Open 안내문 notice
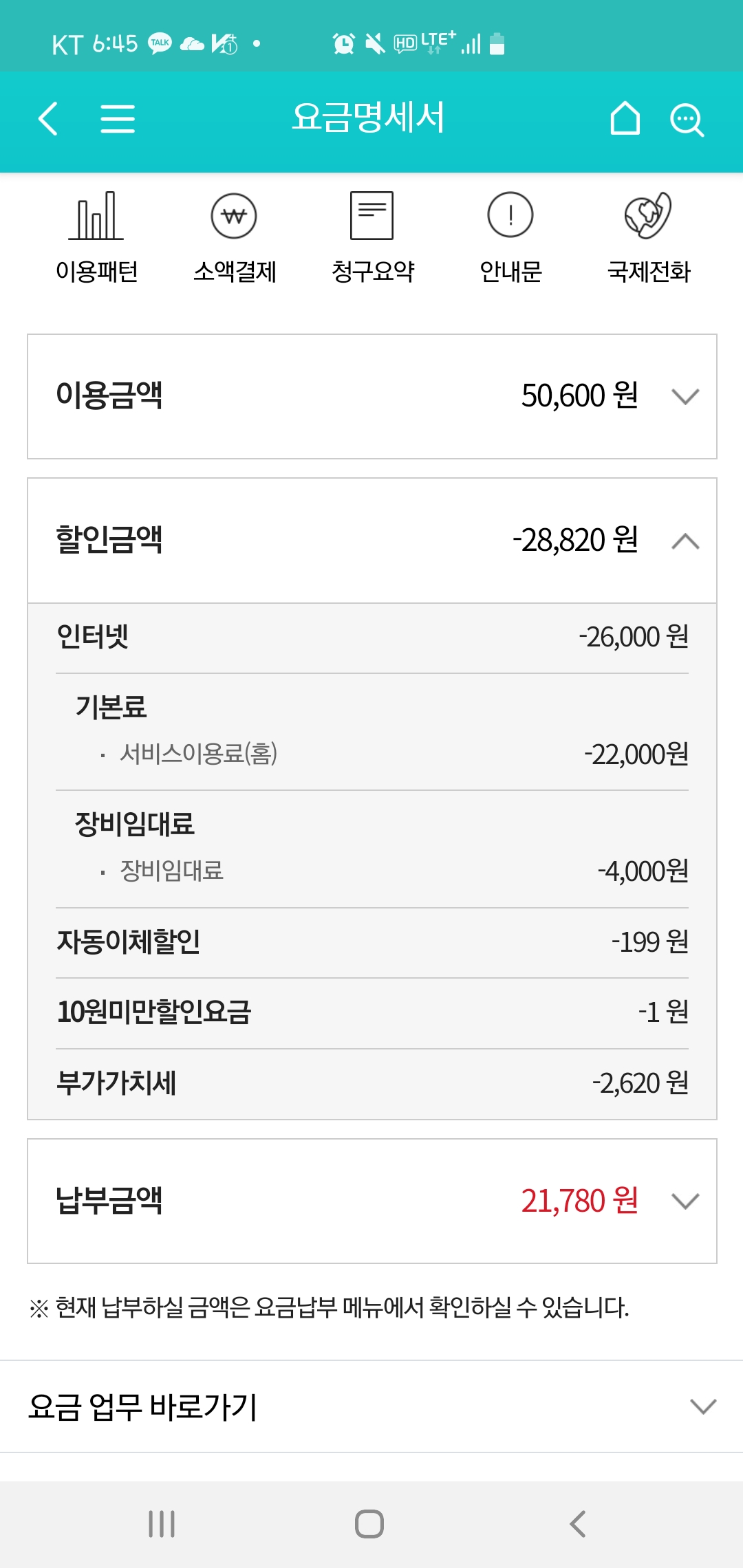The width and height of the screenshot is (743, 1568). tap(510, 237)
